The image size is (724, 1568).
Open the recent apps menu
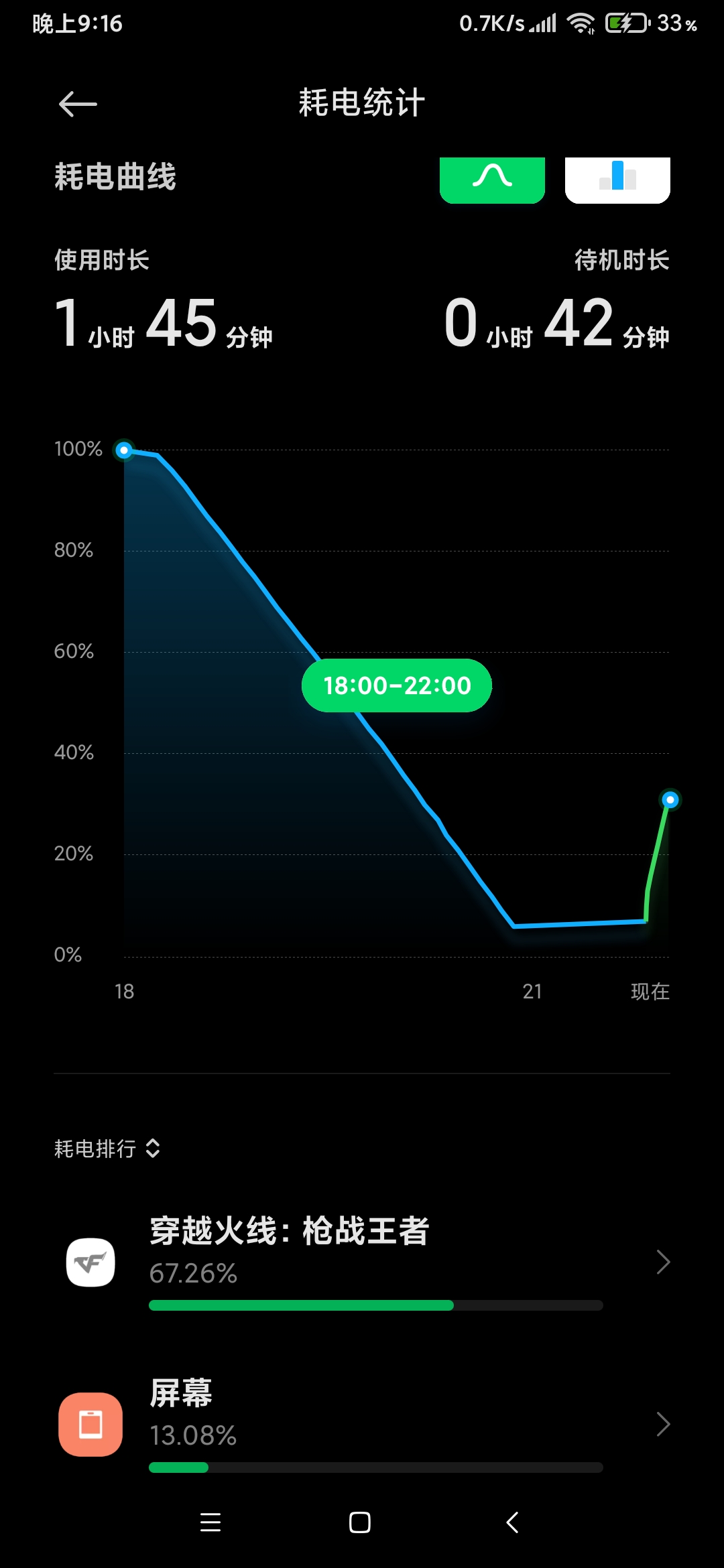pos(210,1522)
